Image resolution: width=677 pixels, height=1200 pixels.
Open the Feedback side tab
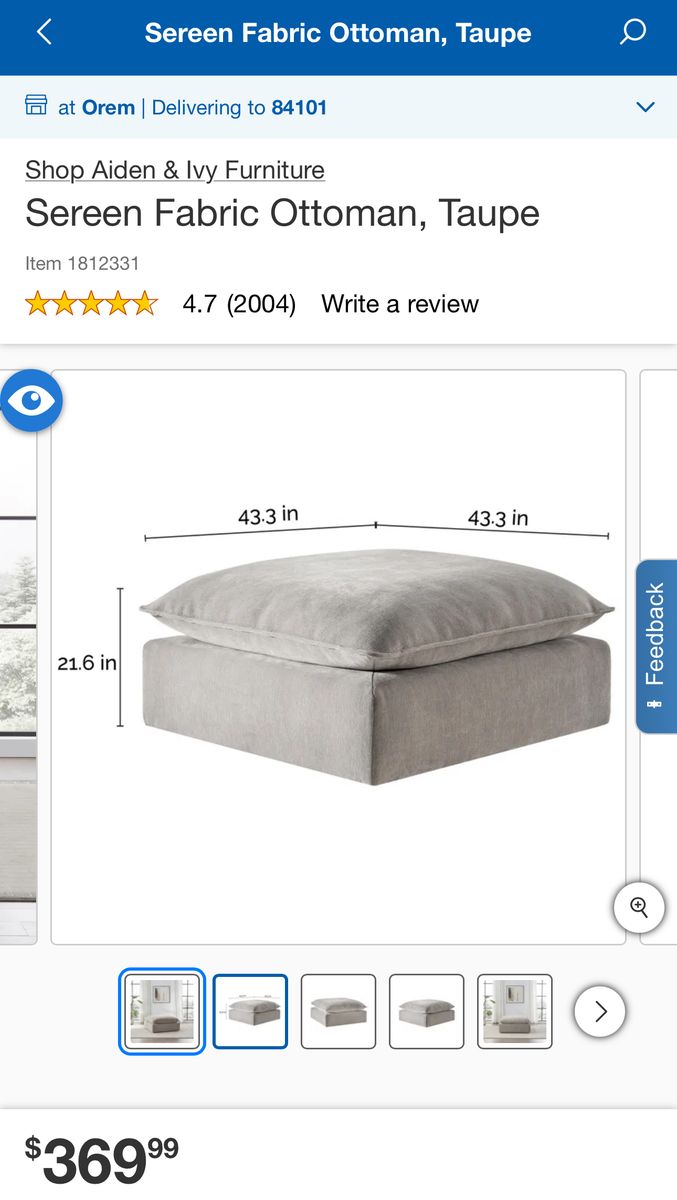point(656,646)
